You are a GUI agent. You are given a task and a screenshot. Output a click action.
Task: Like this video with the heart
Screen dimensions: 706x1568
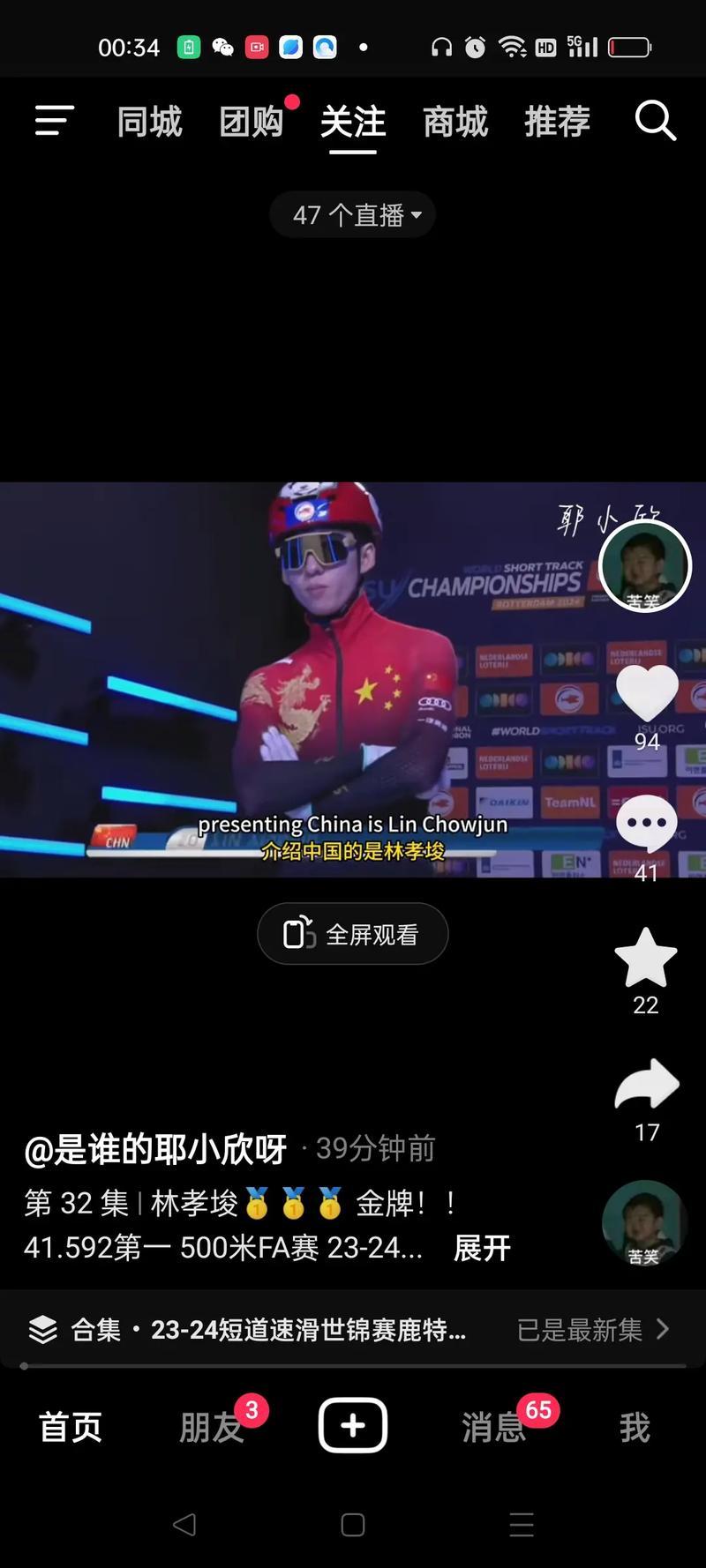646,694
